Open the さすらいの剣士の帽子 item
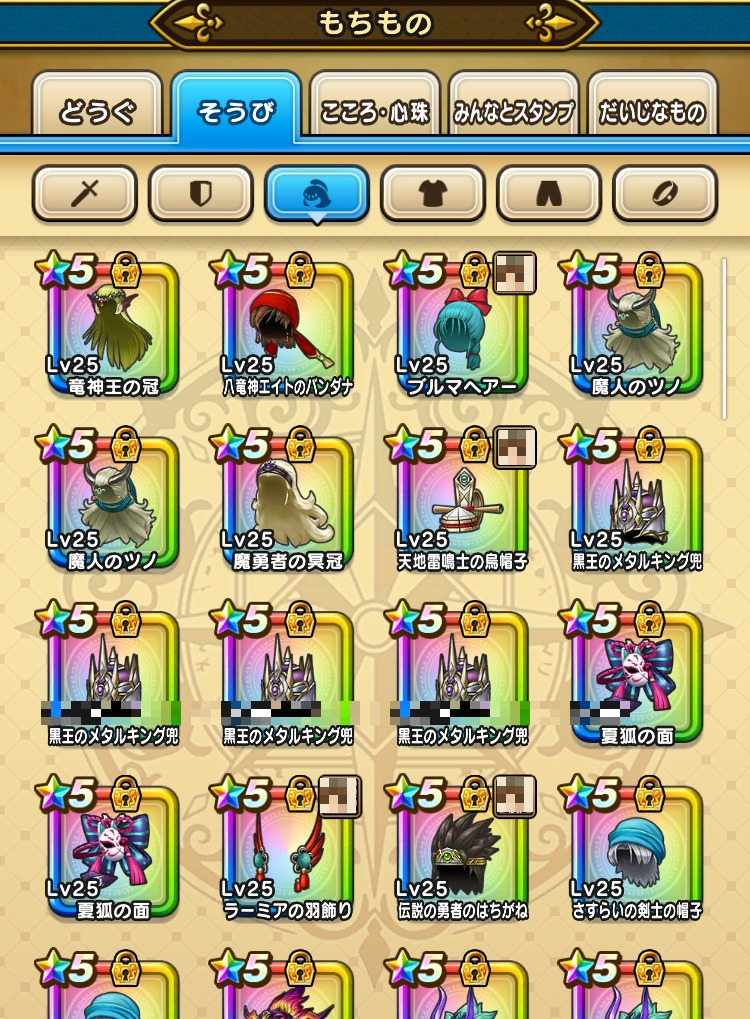 [636, 853]
